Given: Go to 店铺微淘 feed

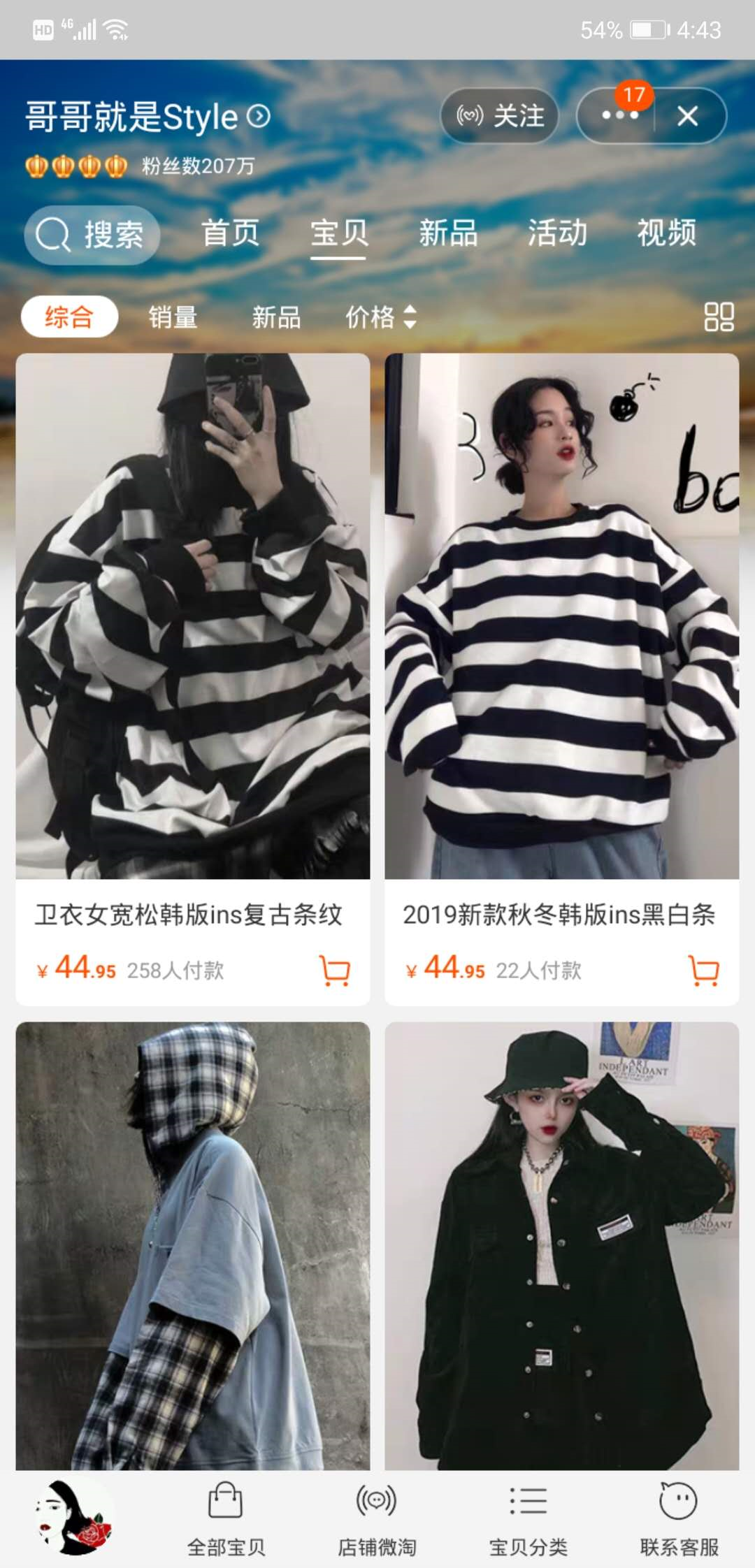Looking at the screenshot, I should click(x=377, y=1518).
